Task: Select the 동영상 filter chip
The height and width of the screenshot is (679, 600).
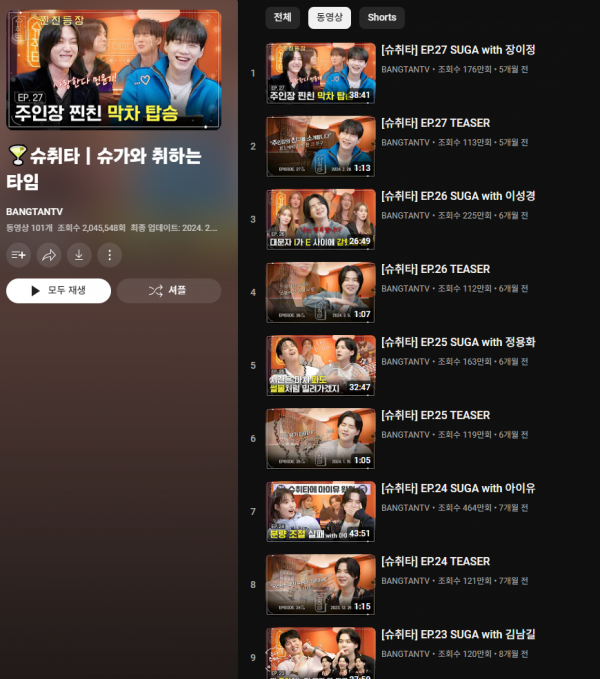Action: pos(329,17)
